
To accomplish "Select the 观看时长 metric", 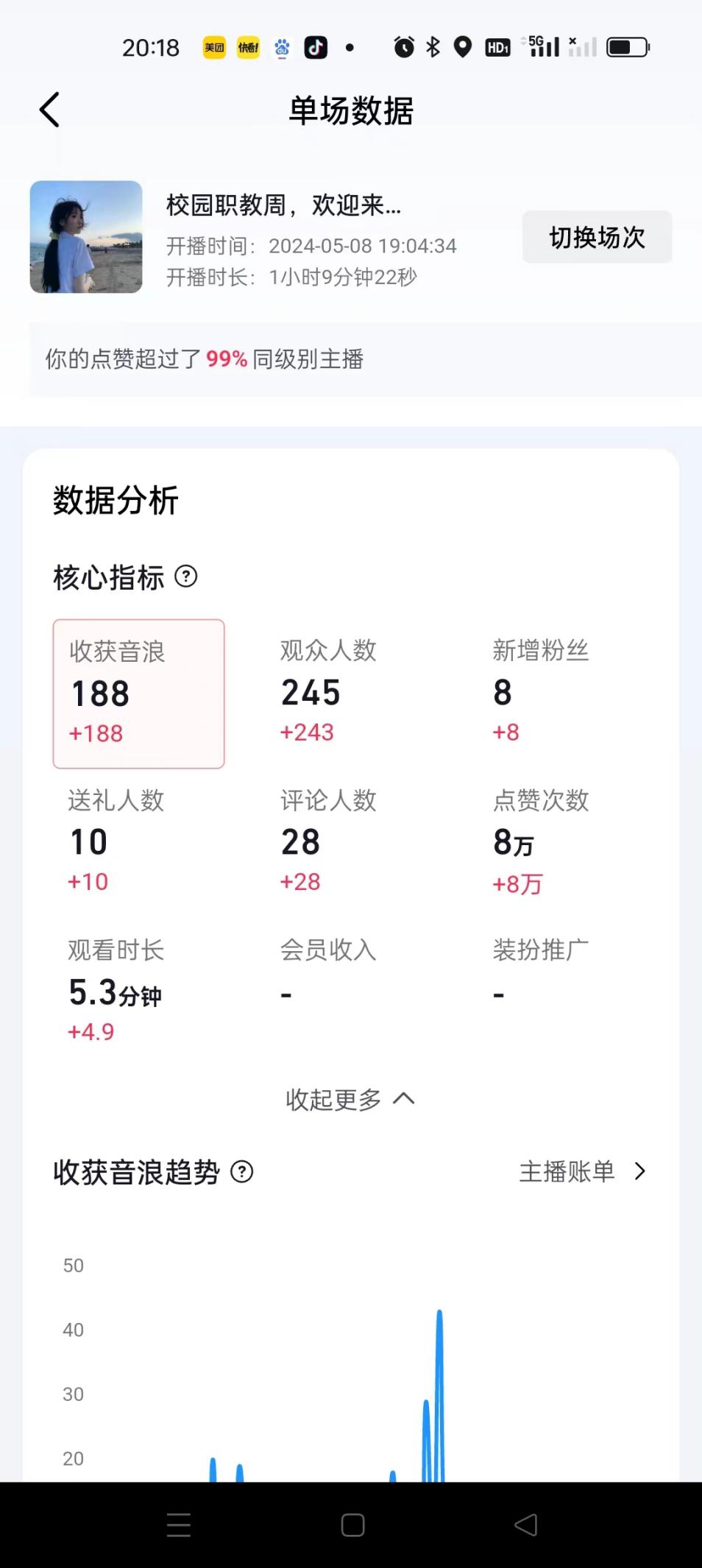I will [116, 990].
